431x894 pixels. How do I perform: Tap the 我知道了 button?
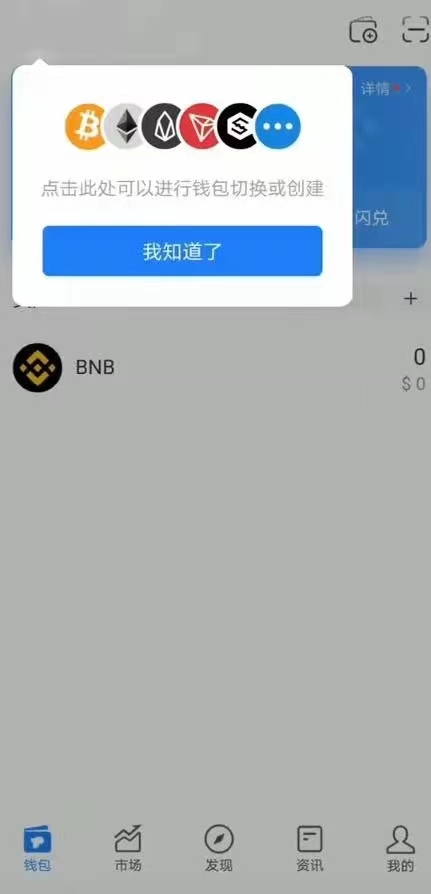tap(182, 251)
